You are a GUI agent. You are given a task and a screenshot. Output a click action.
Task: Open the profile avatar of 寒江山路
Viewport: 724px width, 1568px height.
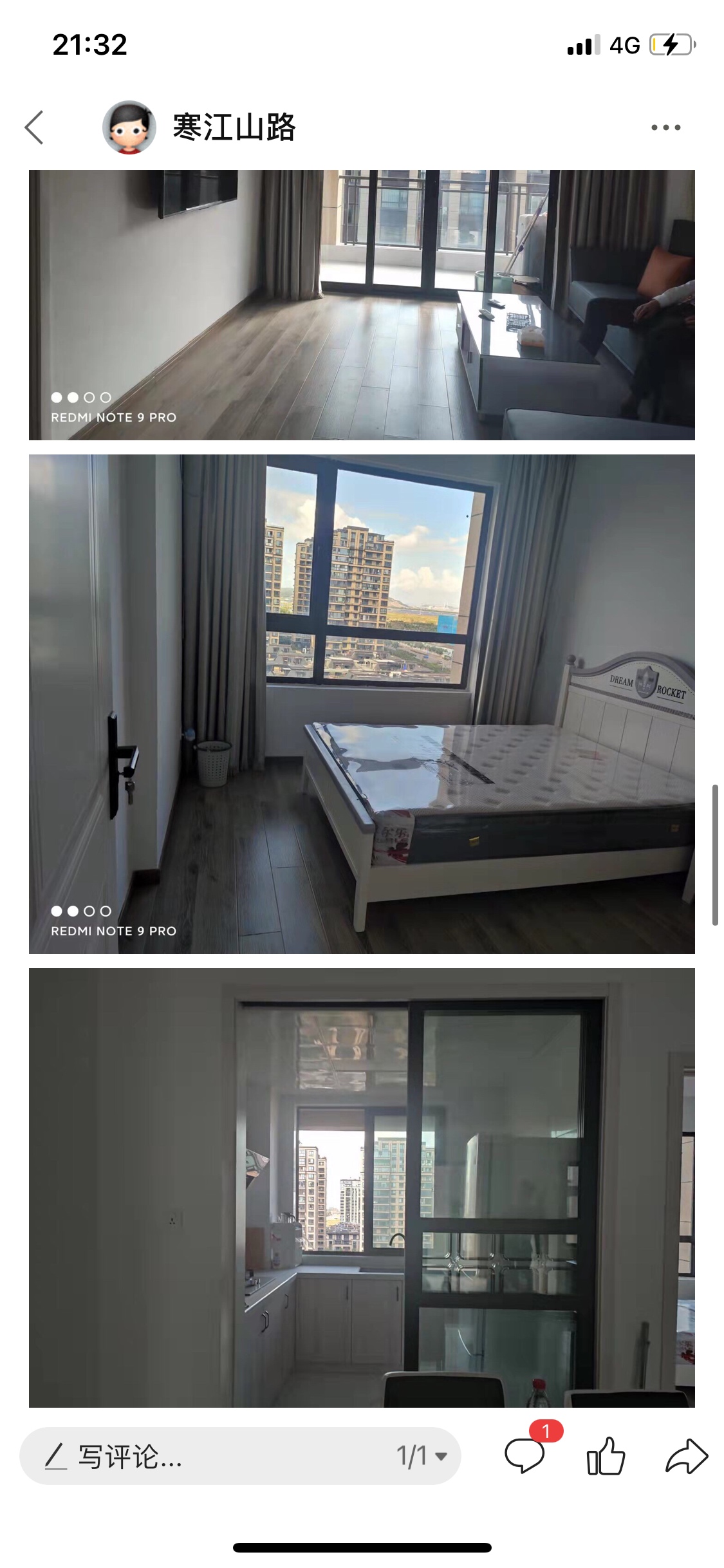click(x=129, y=127)
